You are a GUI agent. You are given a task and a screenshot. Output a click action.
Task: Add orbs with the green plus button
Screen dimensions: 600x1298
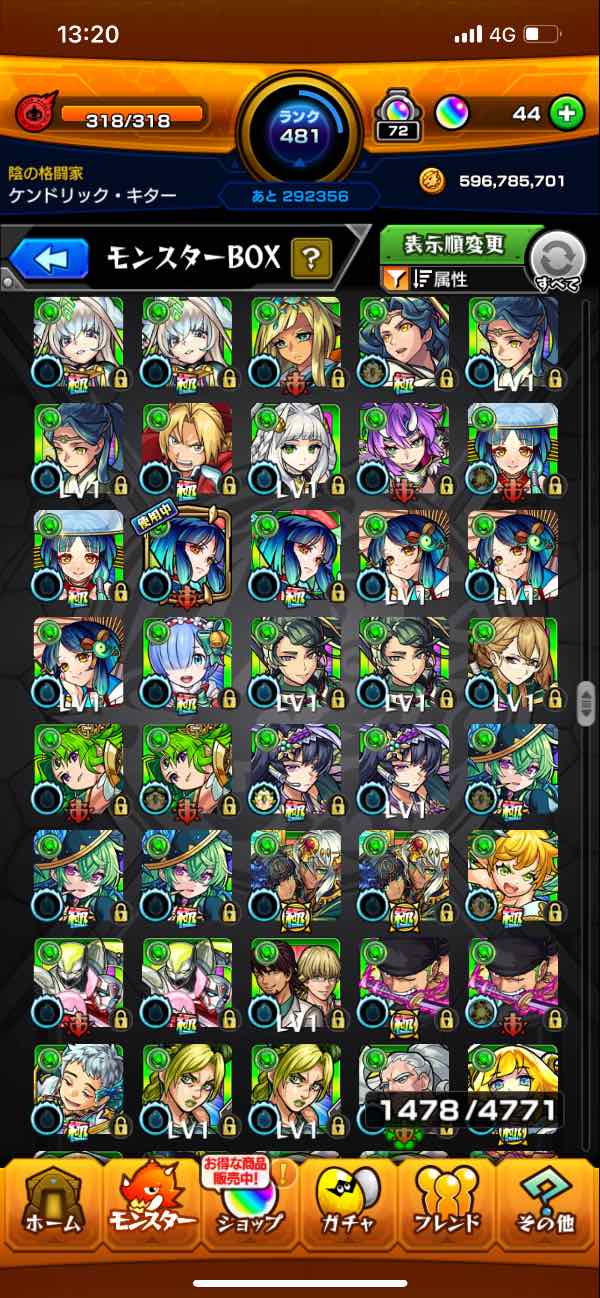point(567,114)
